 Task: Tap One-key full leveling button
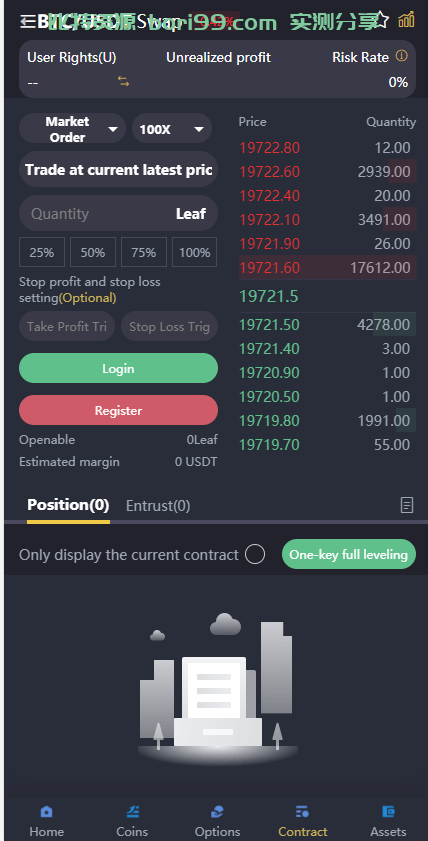(349, 554)
